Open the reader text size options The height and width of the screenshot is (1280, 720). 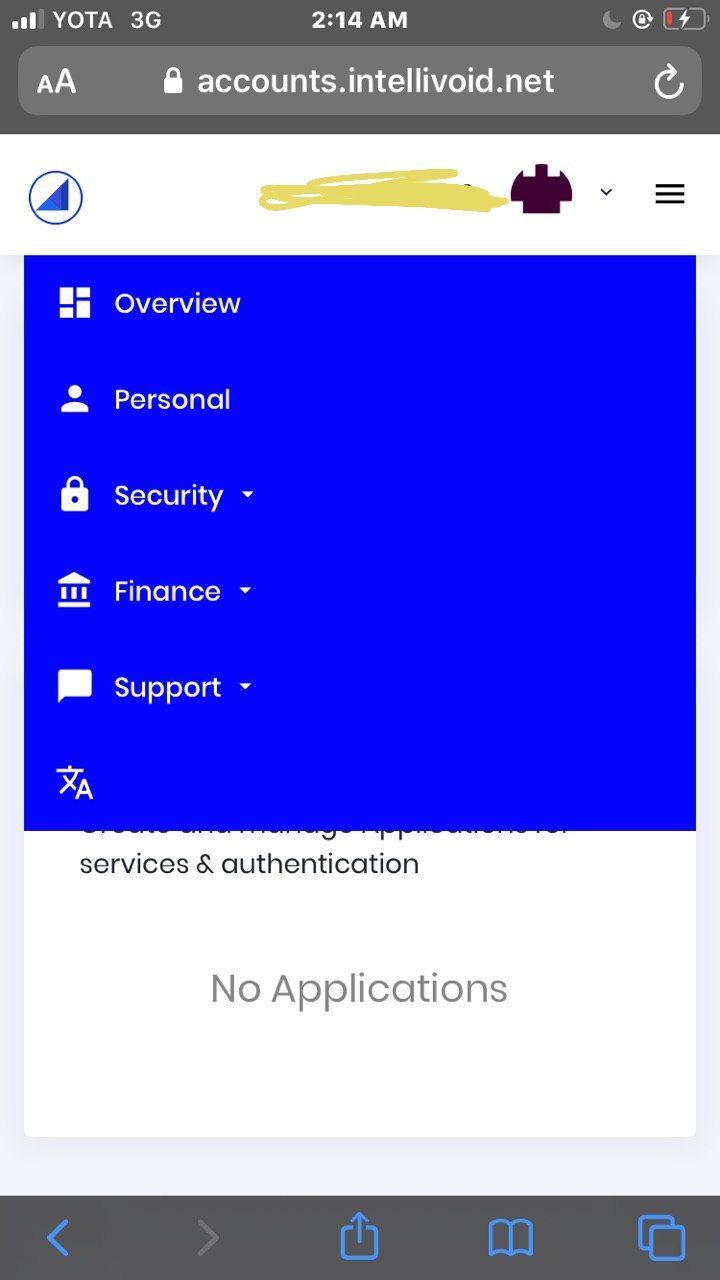pos(57,82)
